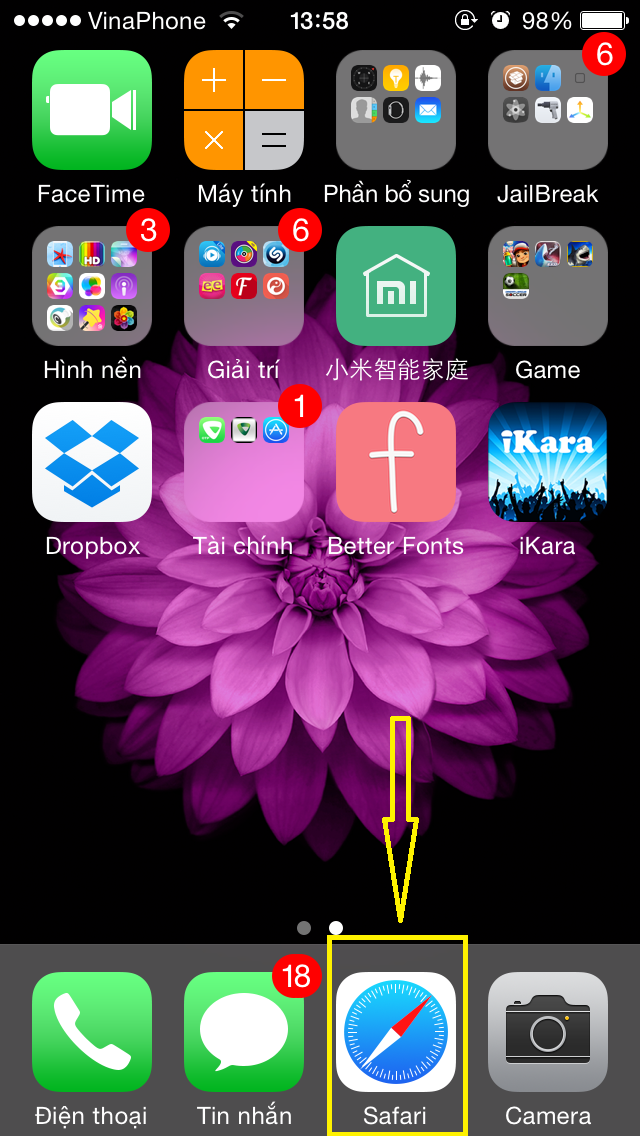This screenshot has height=1136, width=640.
Task: Open the Game folder
Action: (548, 287)
